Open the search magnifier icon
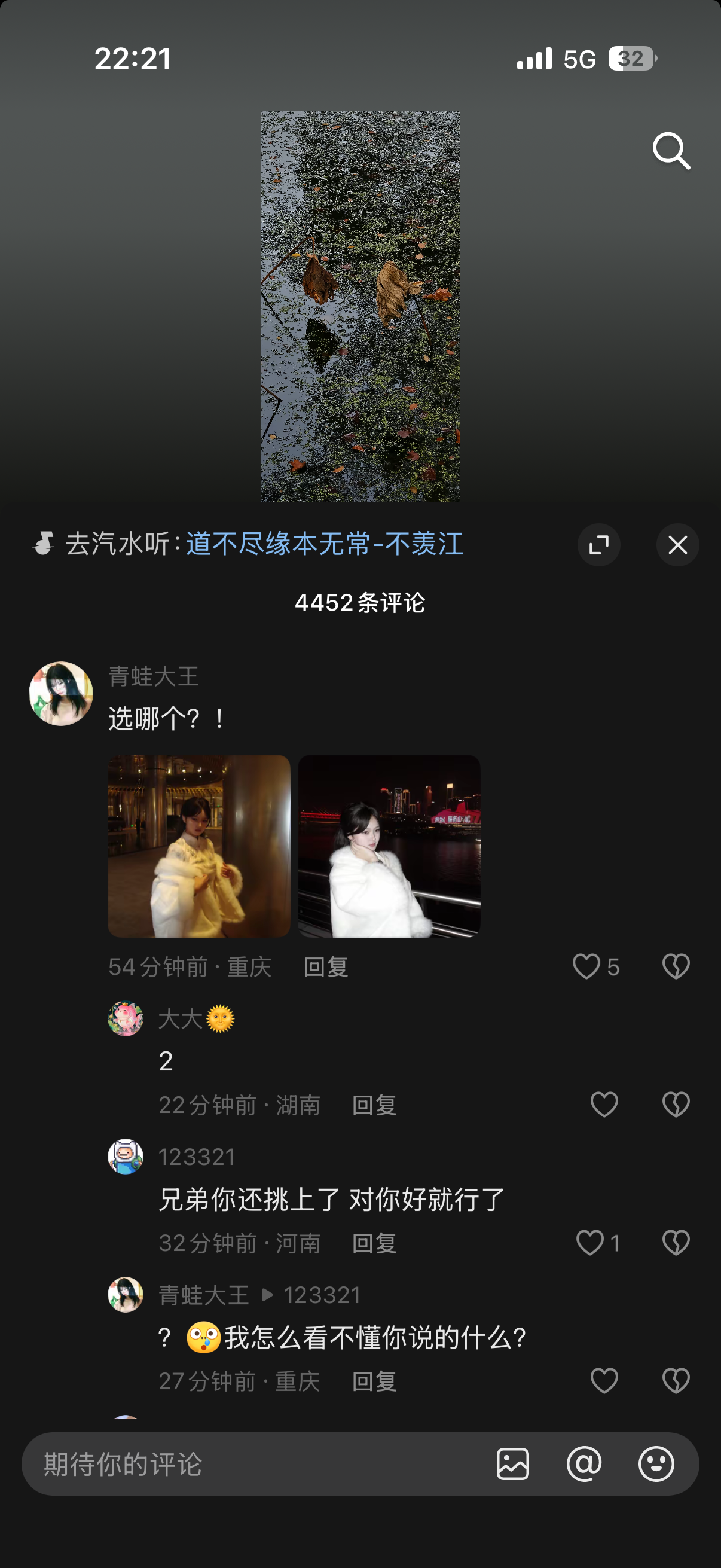 [671, 150]
